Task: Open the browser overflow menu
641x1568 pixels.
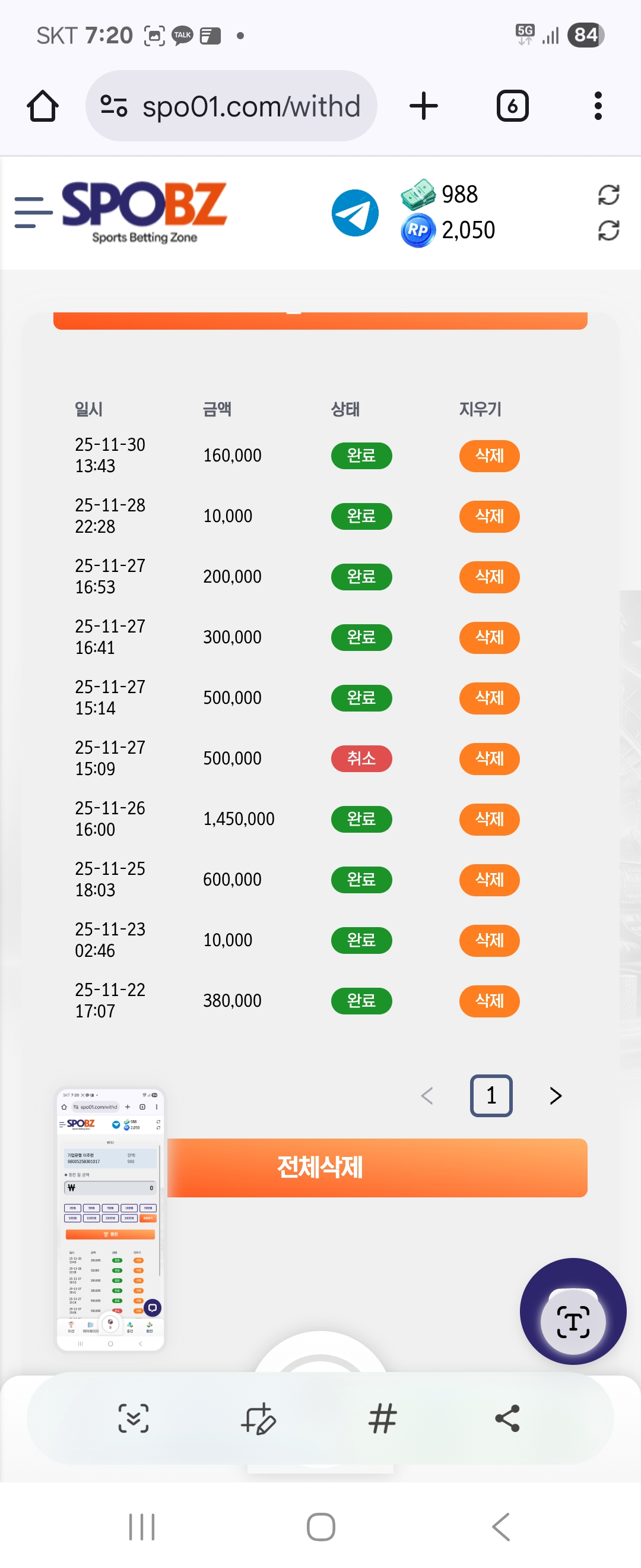Action: (598, 106)
